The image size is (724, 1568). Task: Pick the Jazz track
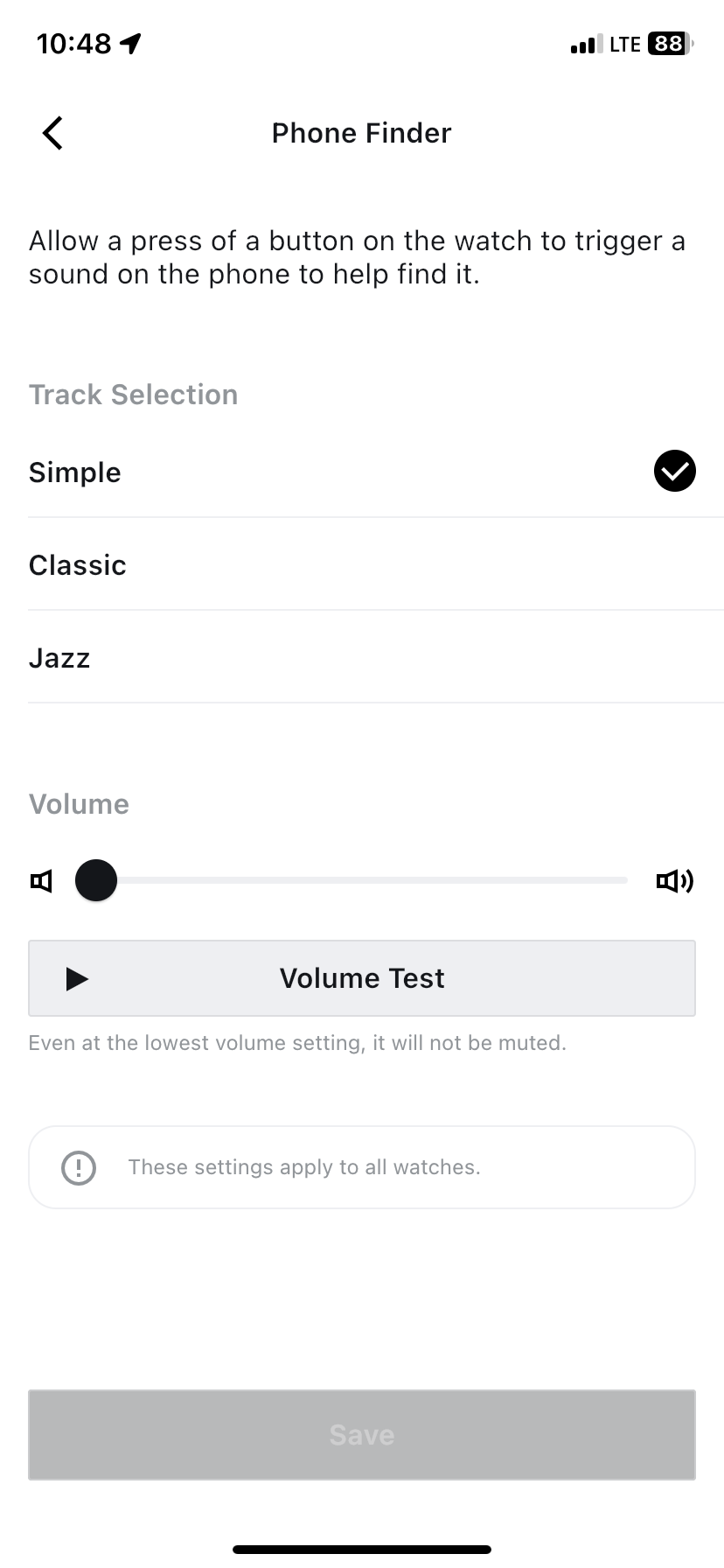(x=362, y=658)
